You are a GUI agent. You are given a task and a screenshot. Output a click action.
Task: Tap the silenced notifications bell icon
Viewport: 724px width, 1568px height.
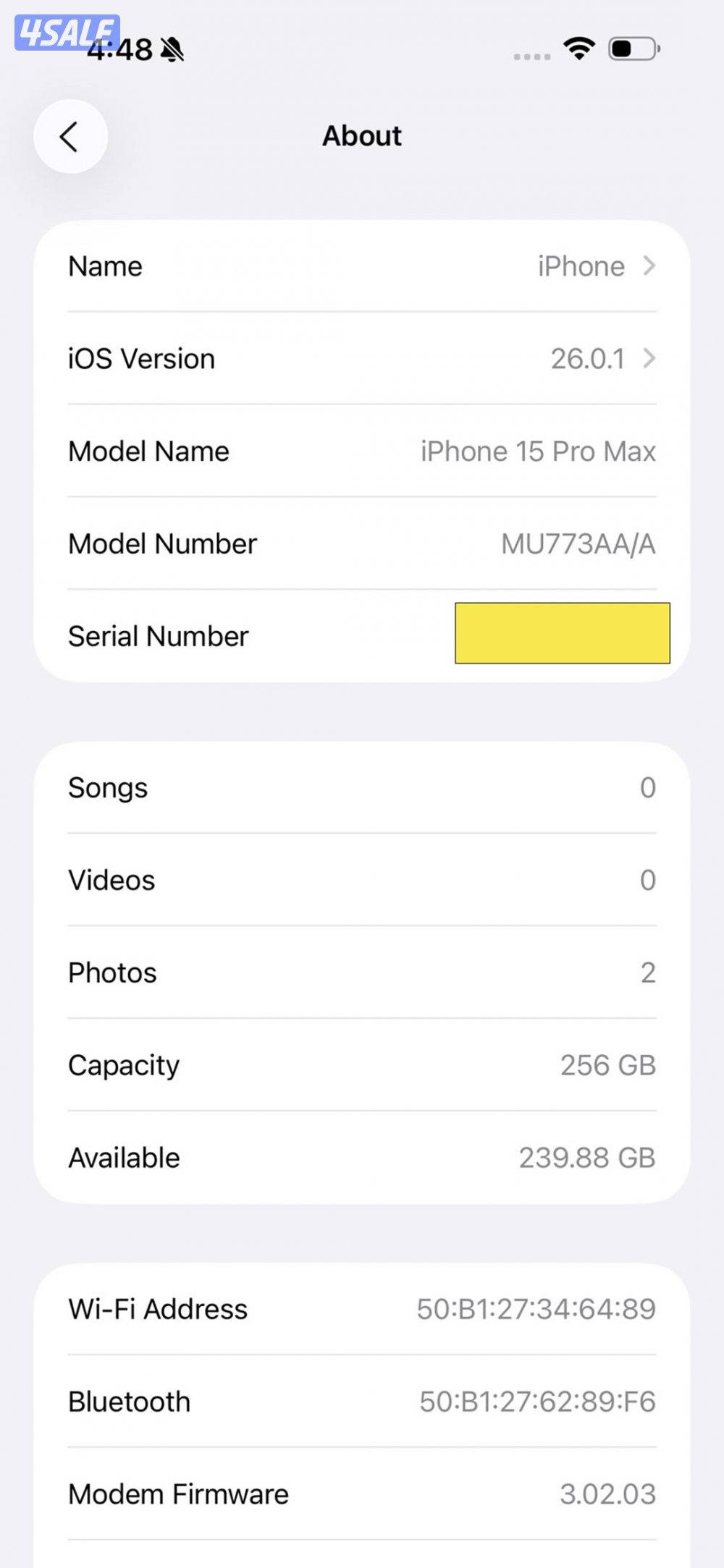coord(172,51)
